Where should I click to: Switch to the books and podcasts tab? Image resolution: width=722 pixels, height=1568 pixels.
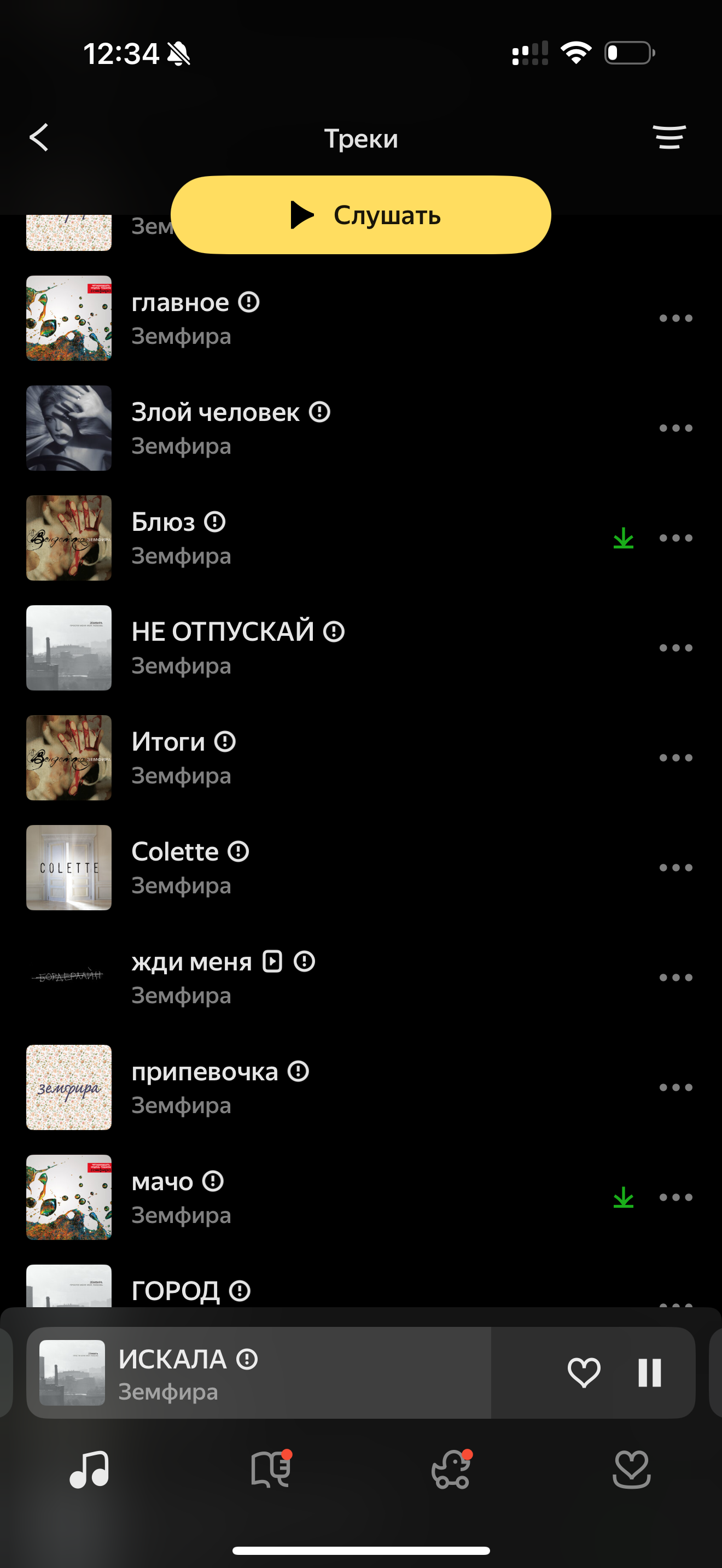coord(270,1469)
